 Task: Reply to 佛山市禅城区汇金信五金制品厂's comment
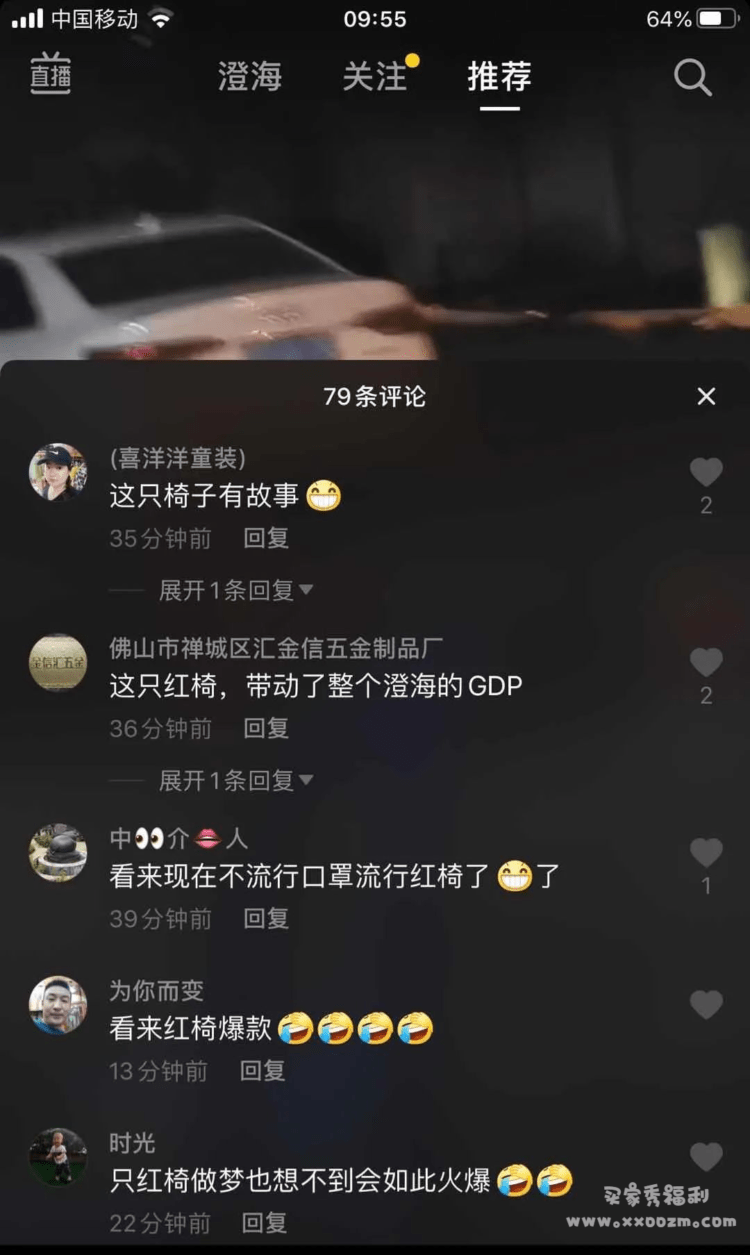click(266, 729)
